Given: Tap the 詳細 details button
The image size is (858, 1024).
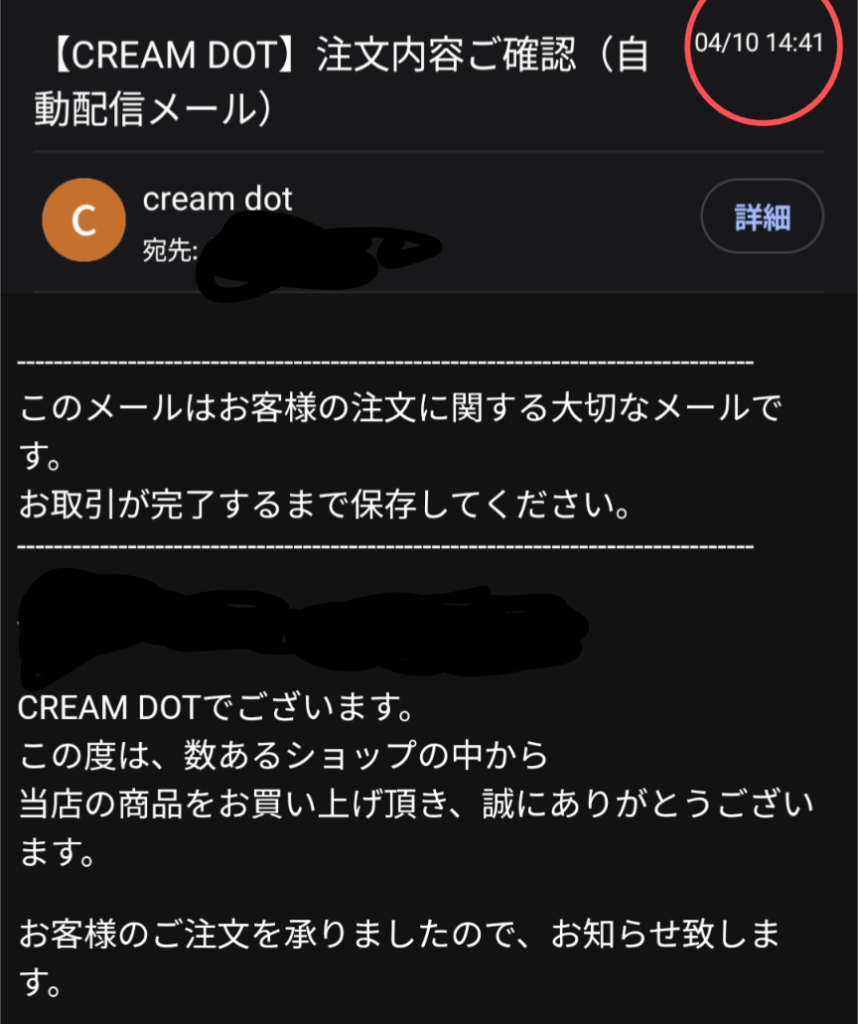Looking at the screenshot, I should coord(762,217).
